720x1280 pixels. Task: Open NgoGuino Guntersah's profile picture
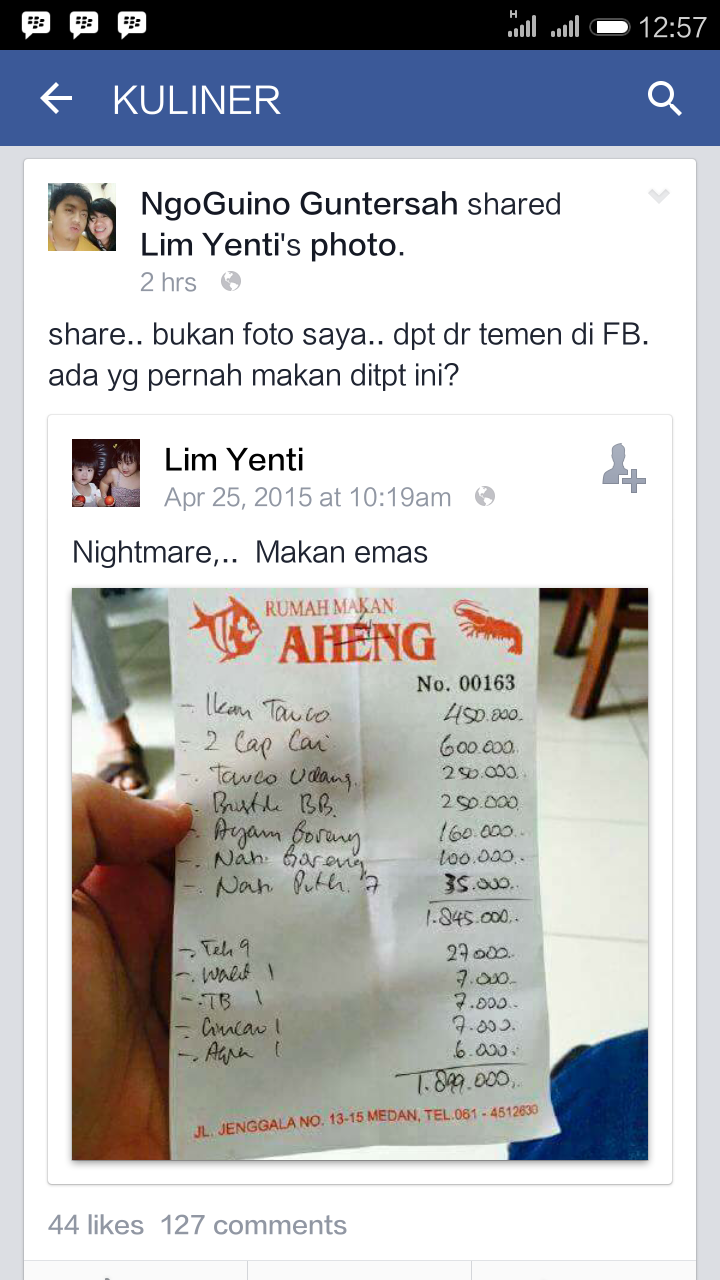82,217
